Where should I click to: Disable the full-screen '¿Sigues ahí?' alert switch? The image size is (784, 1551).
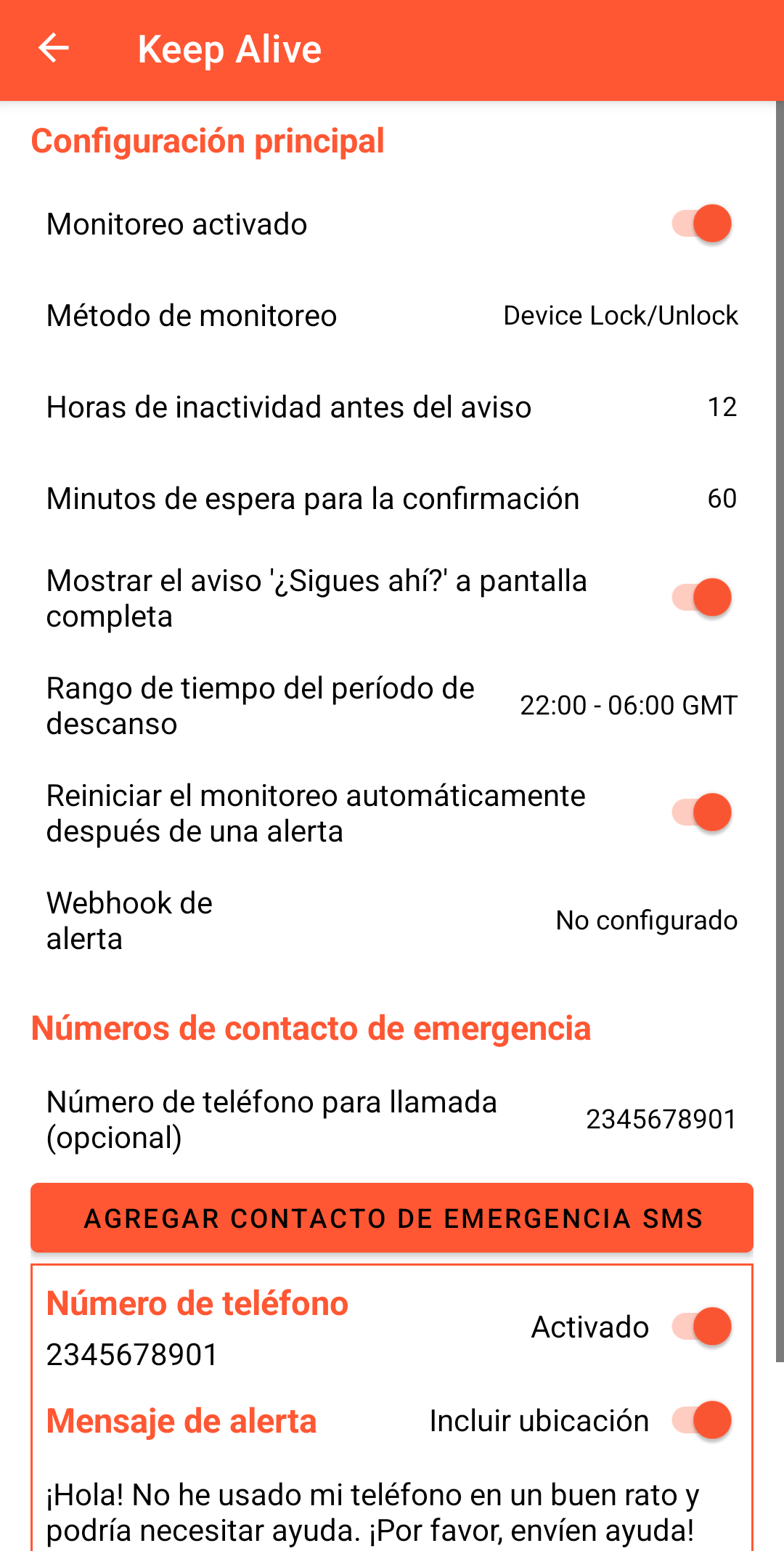[x=701, y=598]
